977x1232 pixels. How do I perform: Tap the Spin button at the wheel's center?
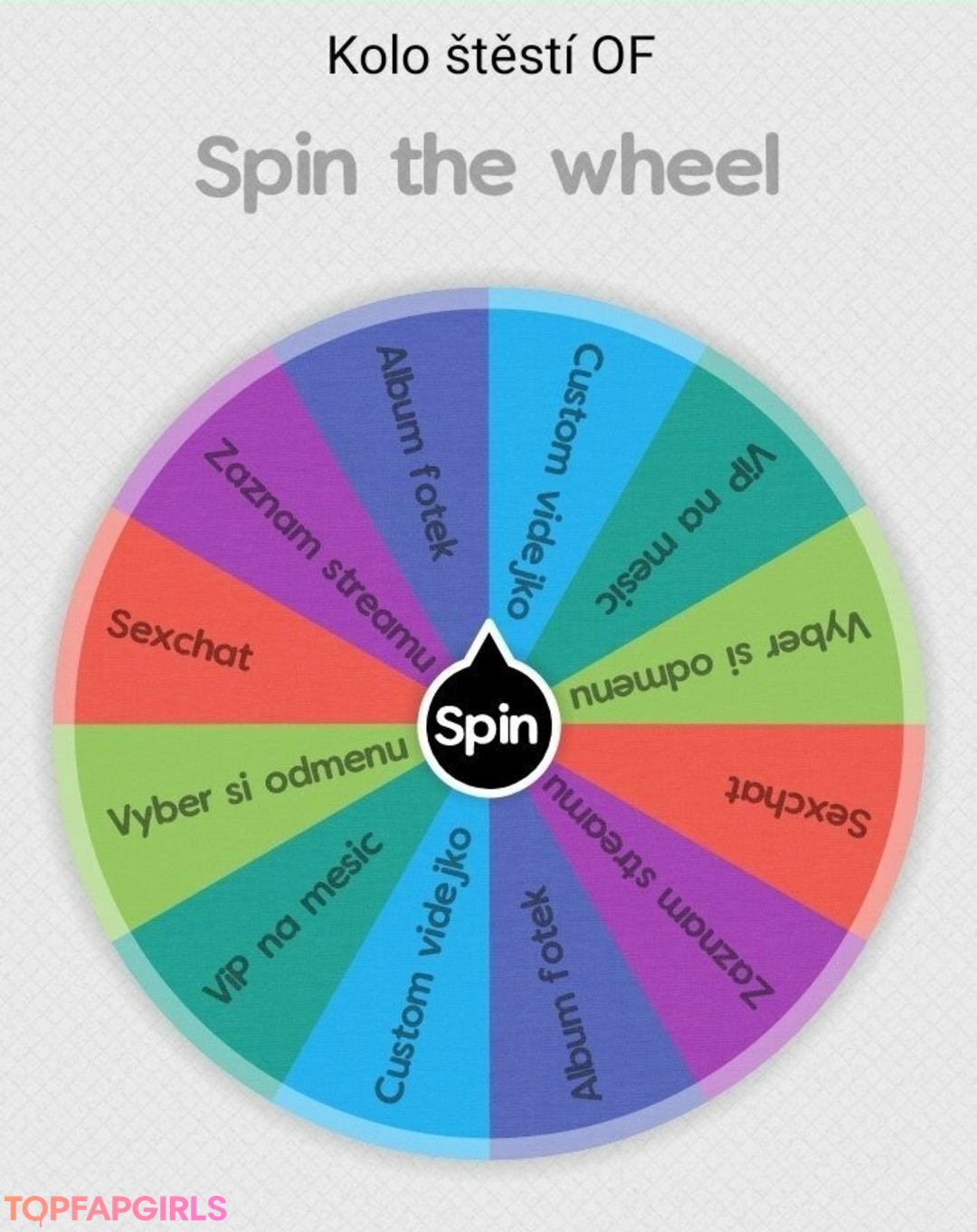[x=488, y=725]
